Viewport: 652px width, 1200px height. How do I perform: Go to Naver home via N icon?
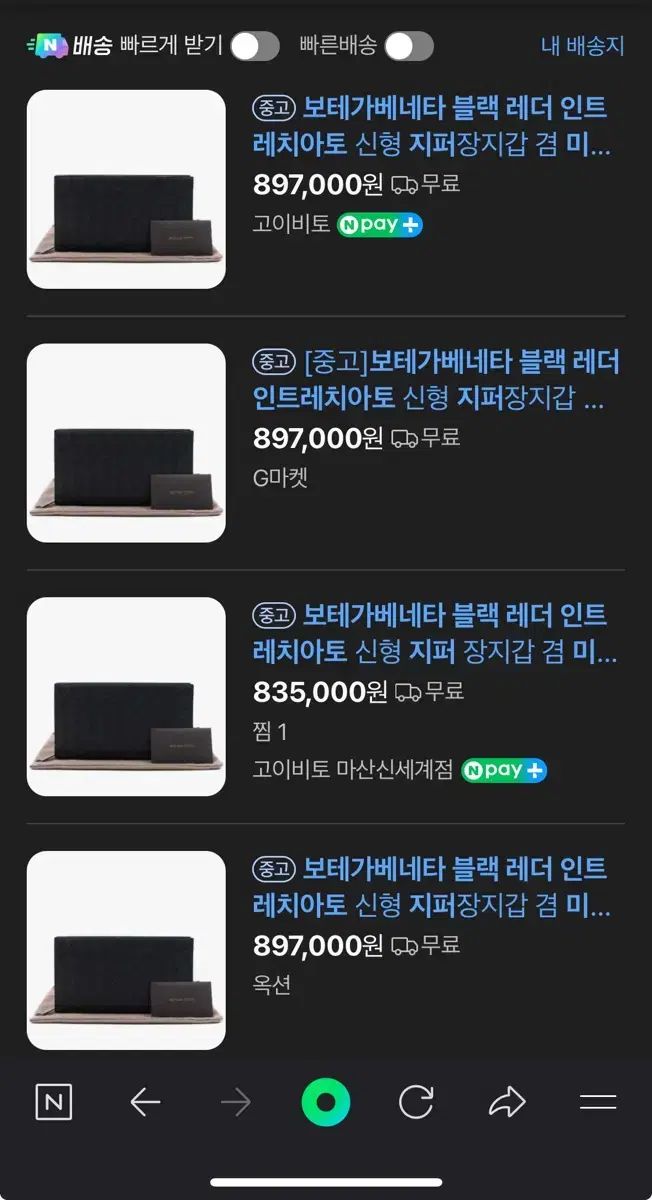(54, 1103)
